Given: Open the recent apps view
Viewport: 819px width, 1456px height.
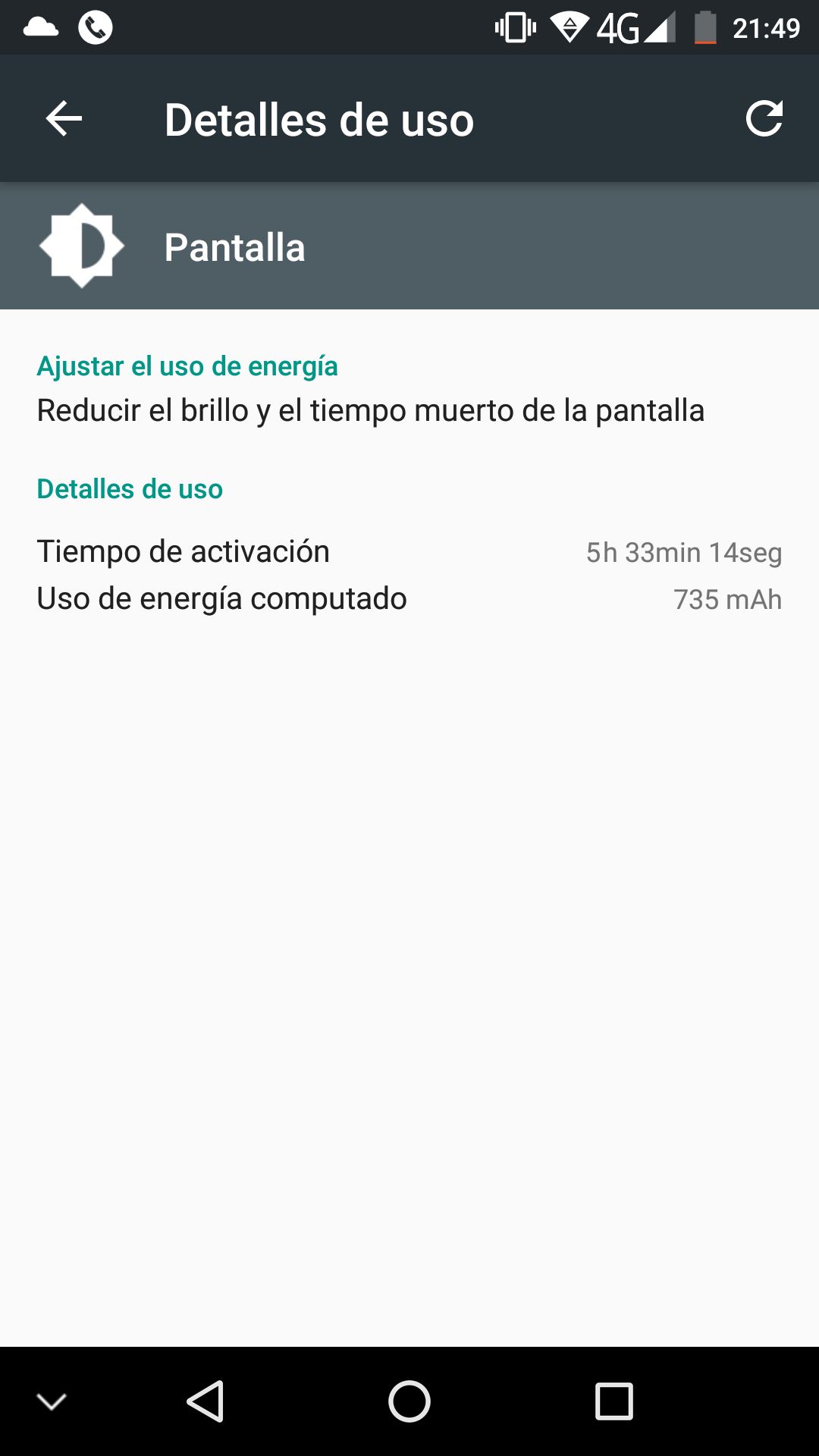Looking at the screenshot, I should [613, 1401].
